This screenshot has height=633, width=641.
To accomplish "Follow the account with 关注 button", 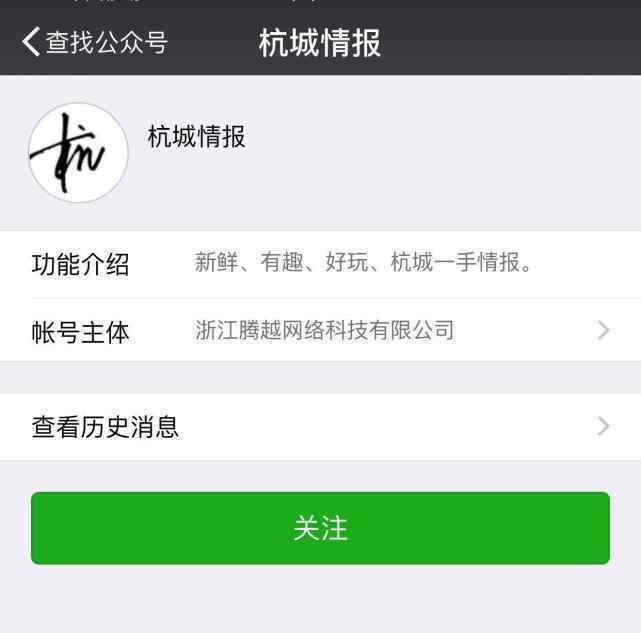I will (x=320, y=528).
